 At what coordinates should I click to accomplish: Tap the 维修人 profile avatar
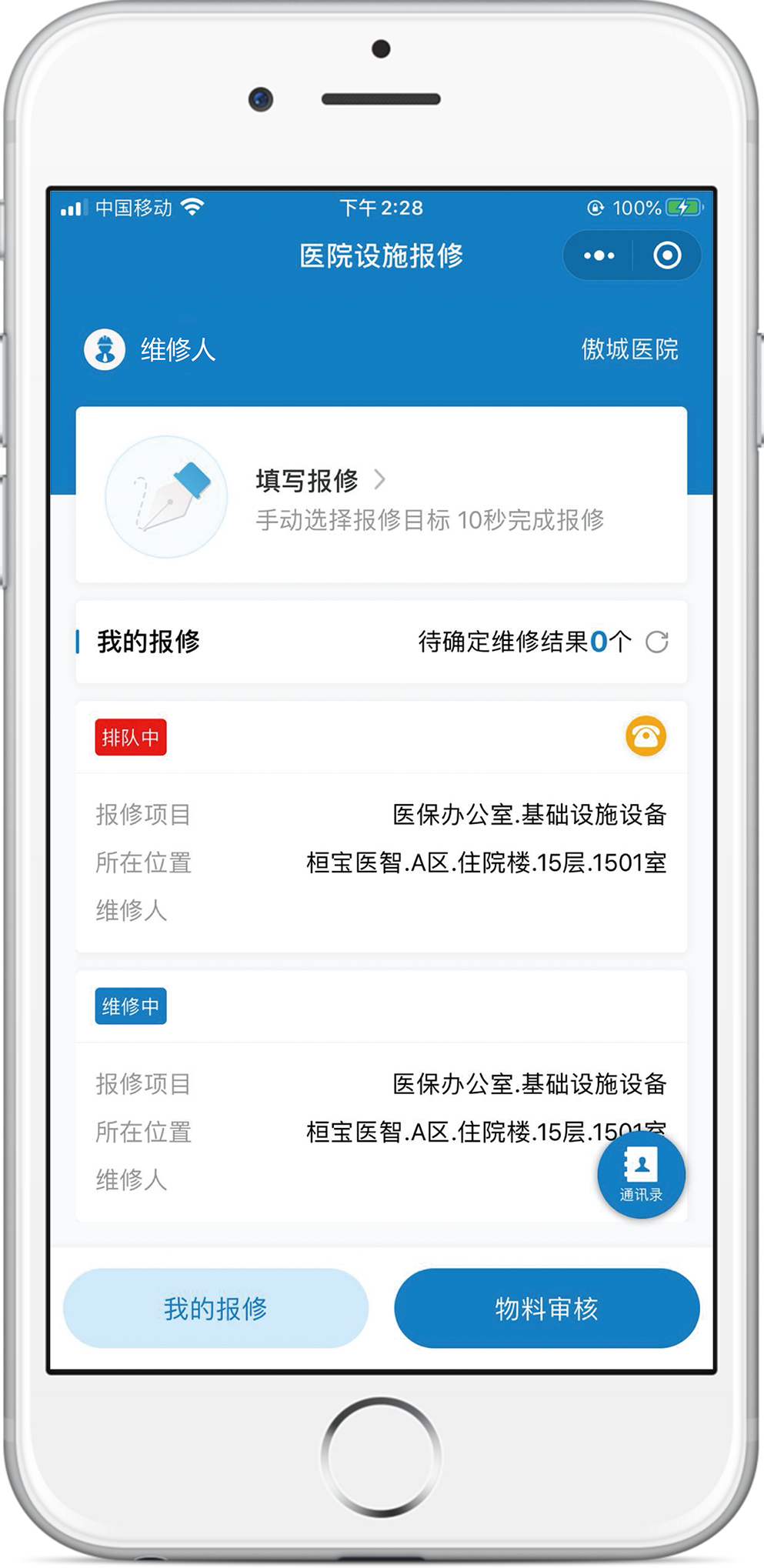(105, 350)
